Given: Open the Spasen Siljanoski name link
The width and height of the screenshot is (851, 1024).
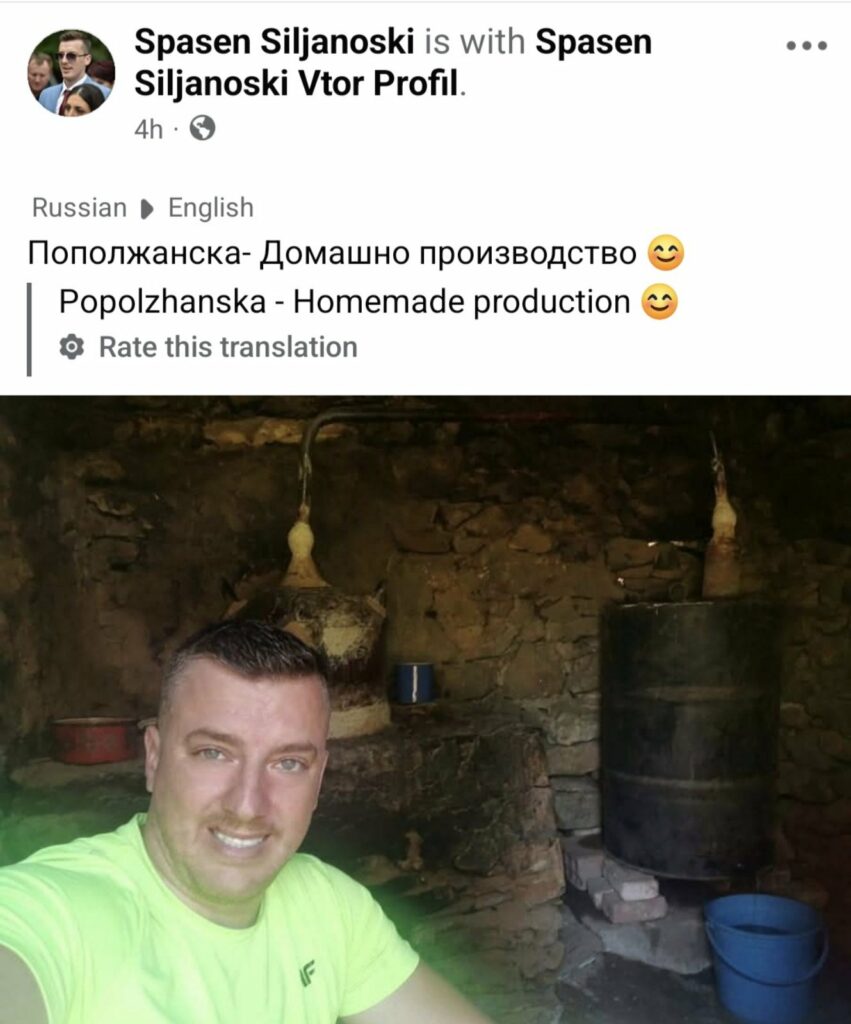Looking at the screenshot, I should click(x=274, y=42).
